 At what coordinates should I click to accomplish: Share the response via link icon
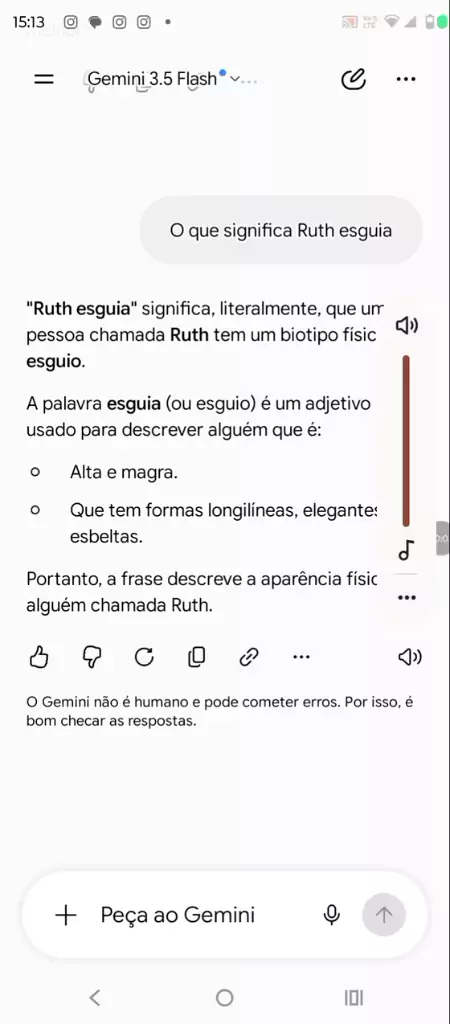click(249, 657)
